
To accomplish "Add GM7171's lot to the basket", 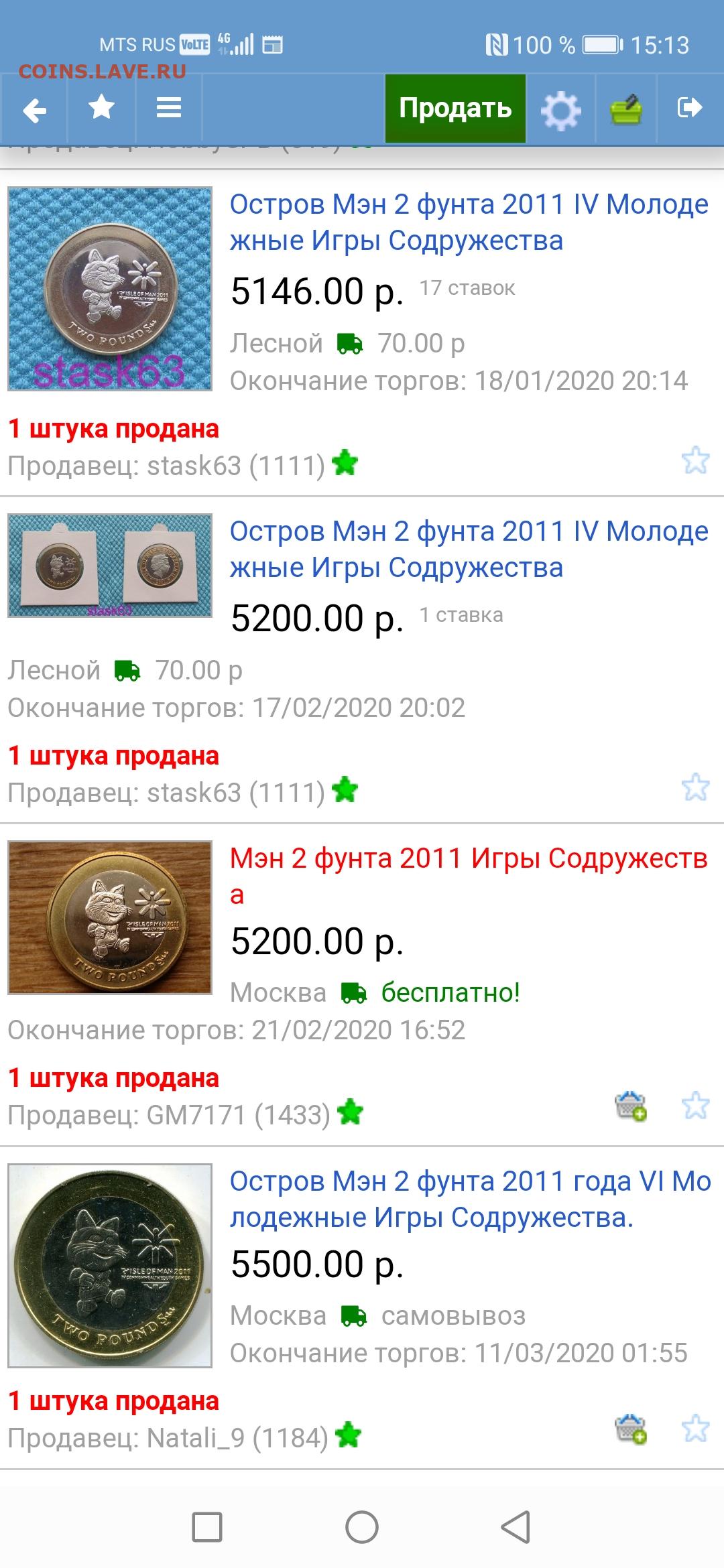I will coord(631,1106).
